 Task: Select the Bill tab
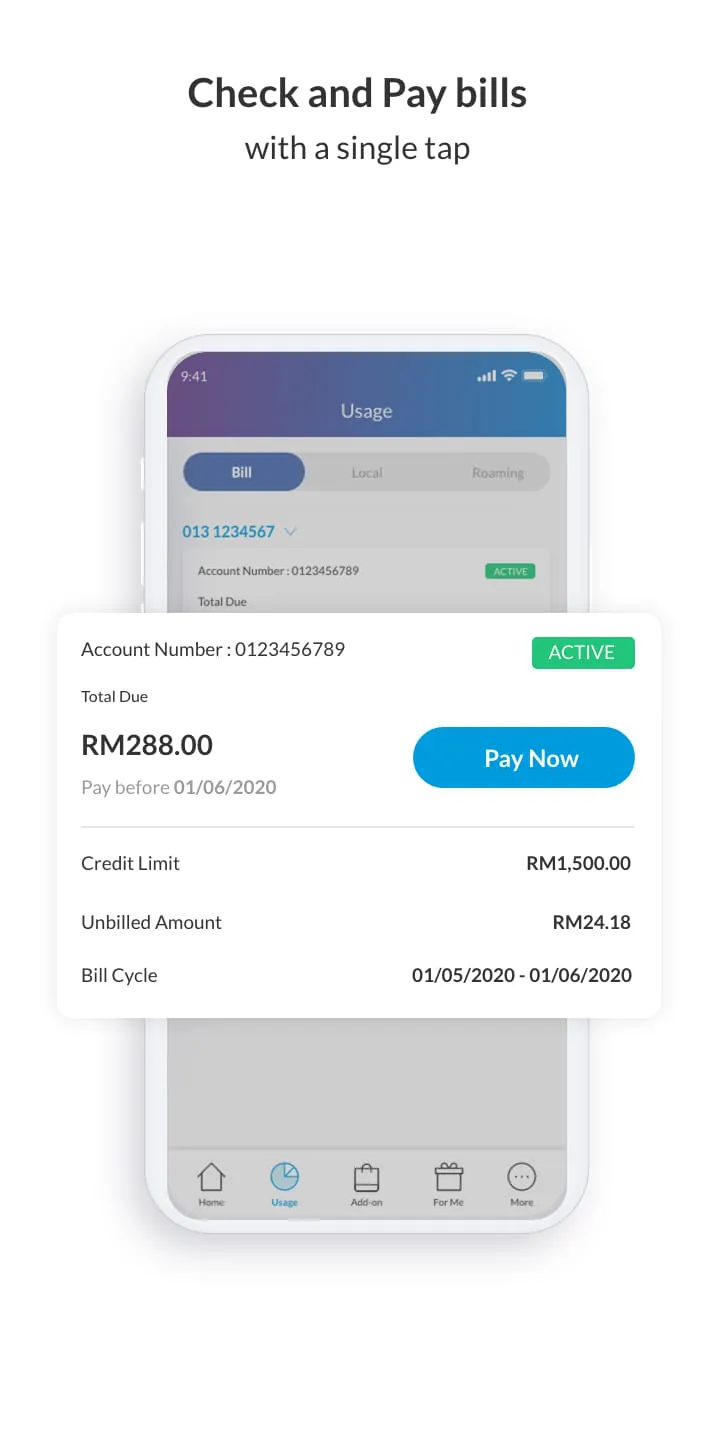(x=243, y=471)
